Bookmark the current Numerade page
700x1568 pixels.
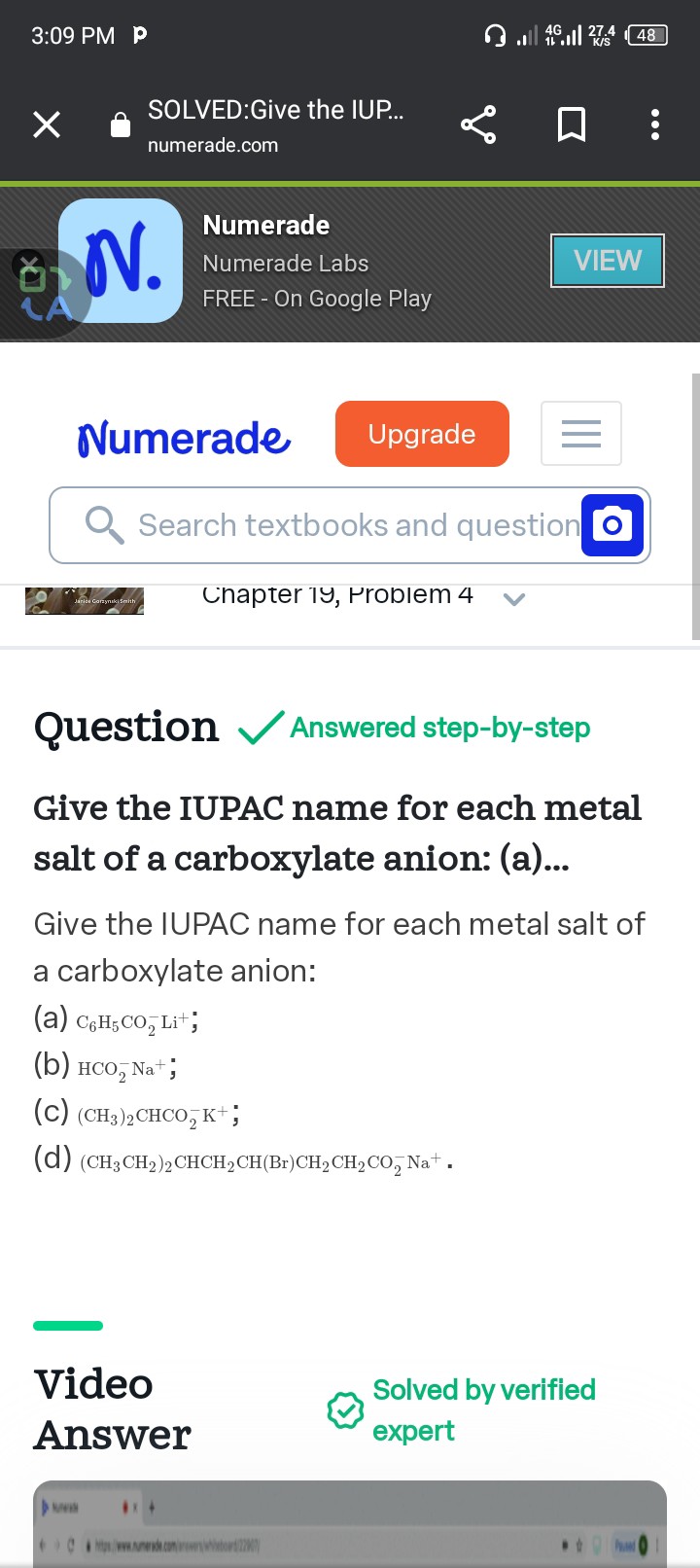[571, 125]
